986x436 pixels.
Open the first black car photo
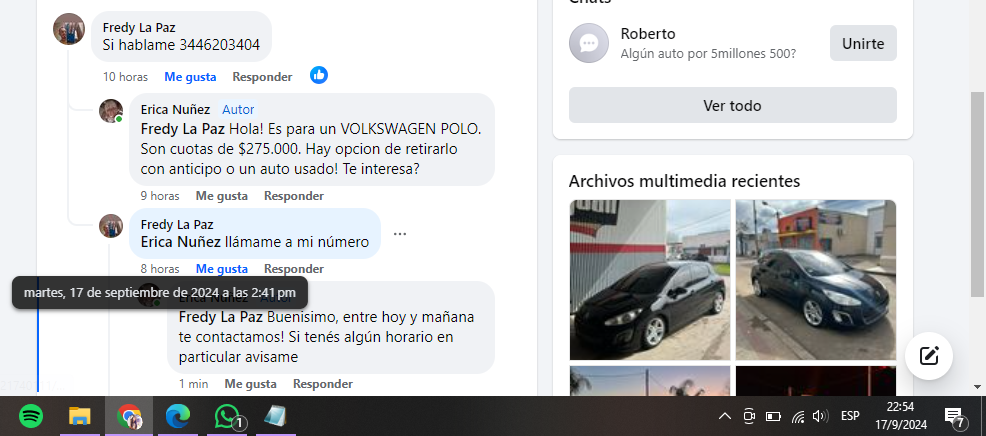[649, 280]
